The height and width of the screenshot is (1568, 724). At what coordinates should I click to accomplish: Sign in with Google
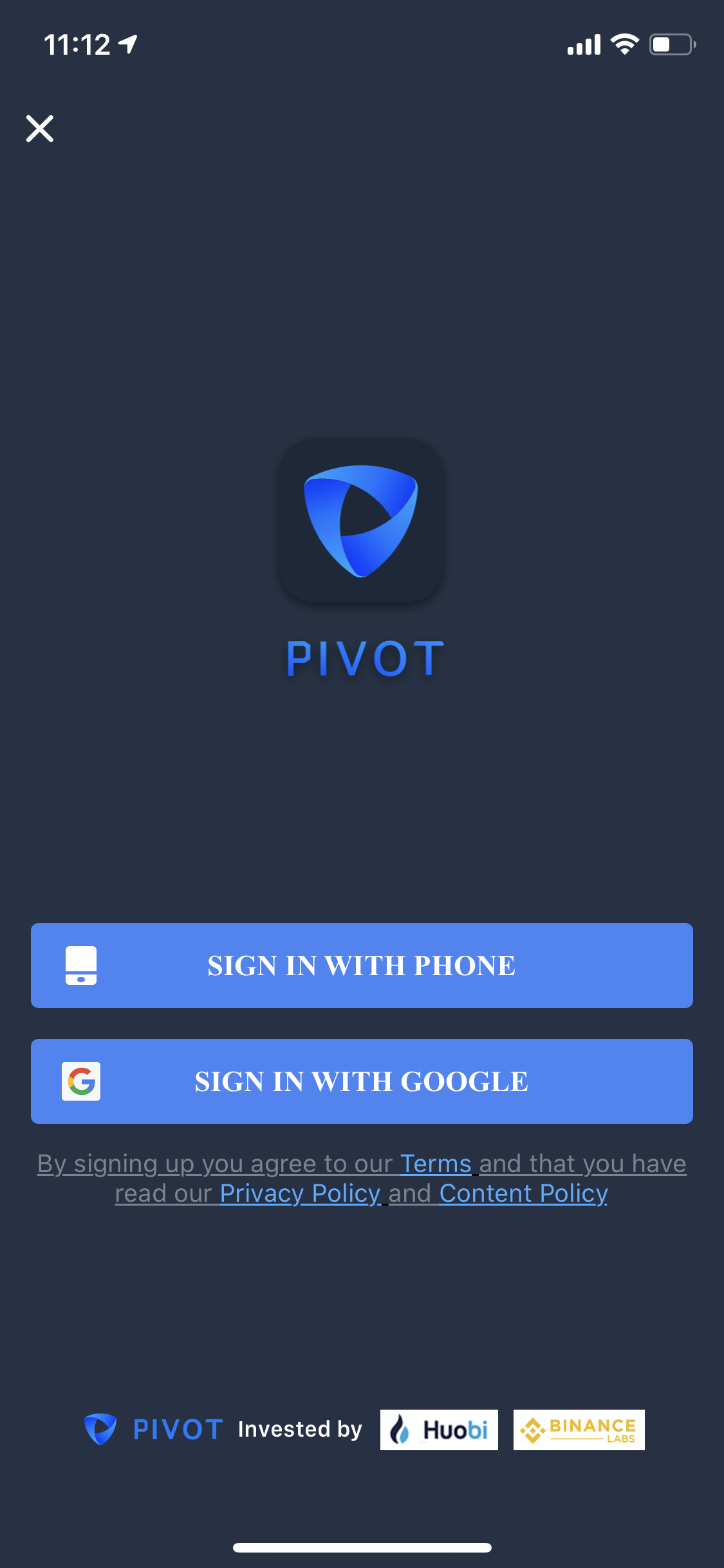pos(362,1081)
